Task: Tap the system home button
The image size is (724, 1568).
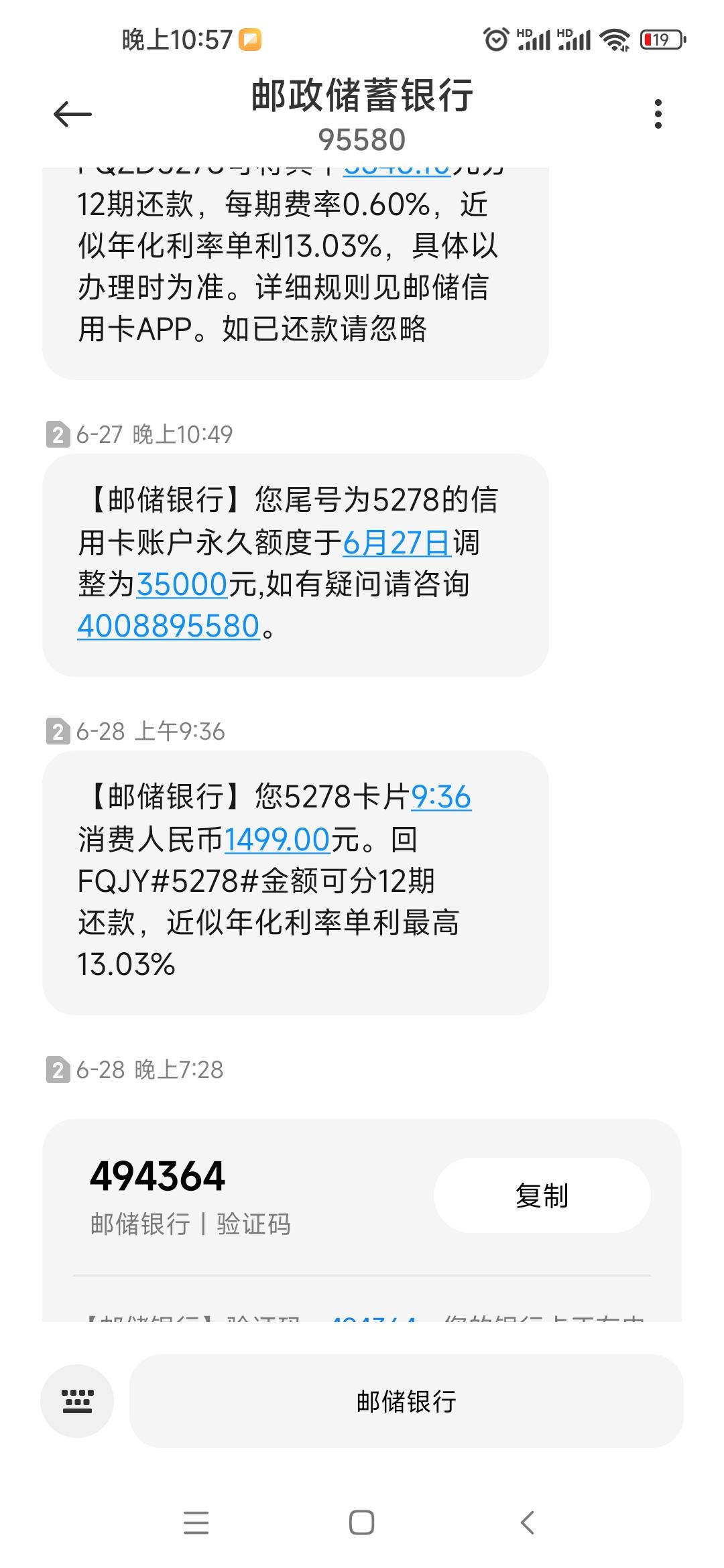Action: coord(361,1522)
